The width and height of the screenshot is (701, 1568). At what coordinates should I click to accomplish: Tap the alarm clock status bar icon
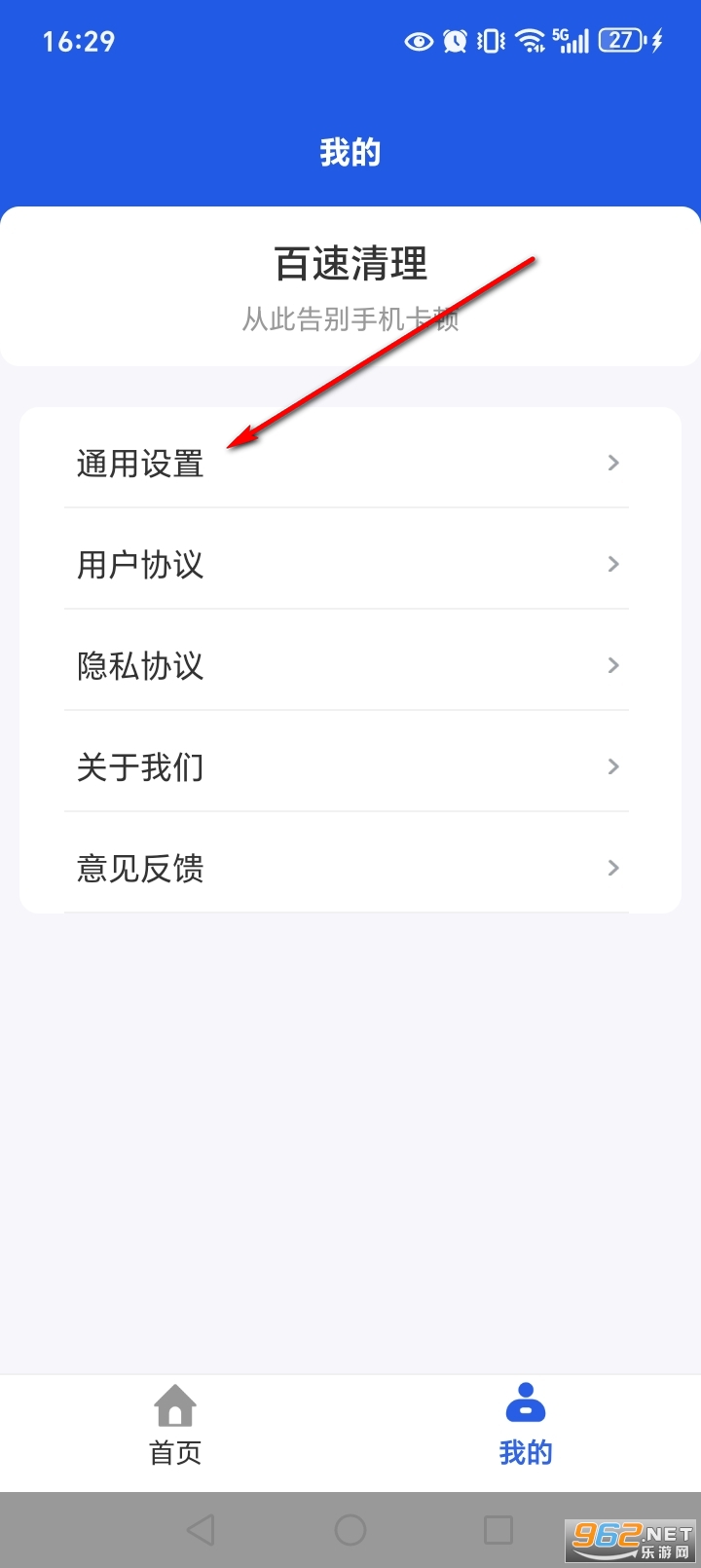coord(454,41)
